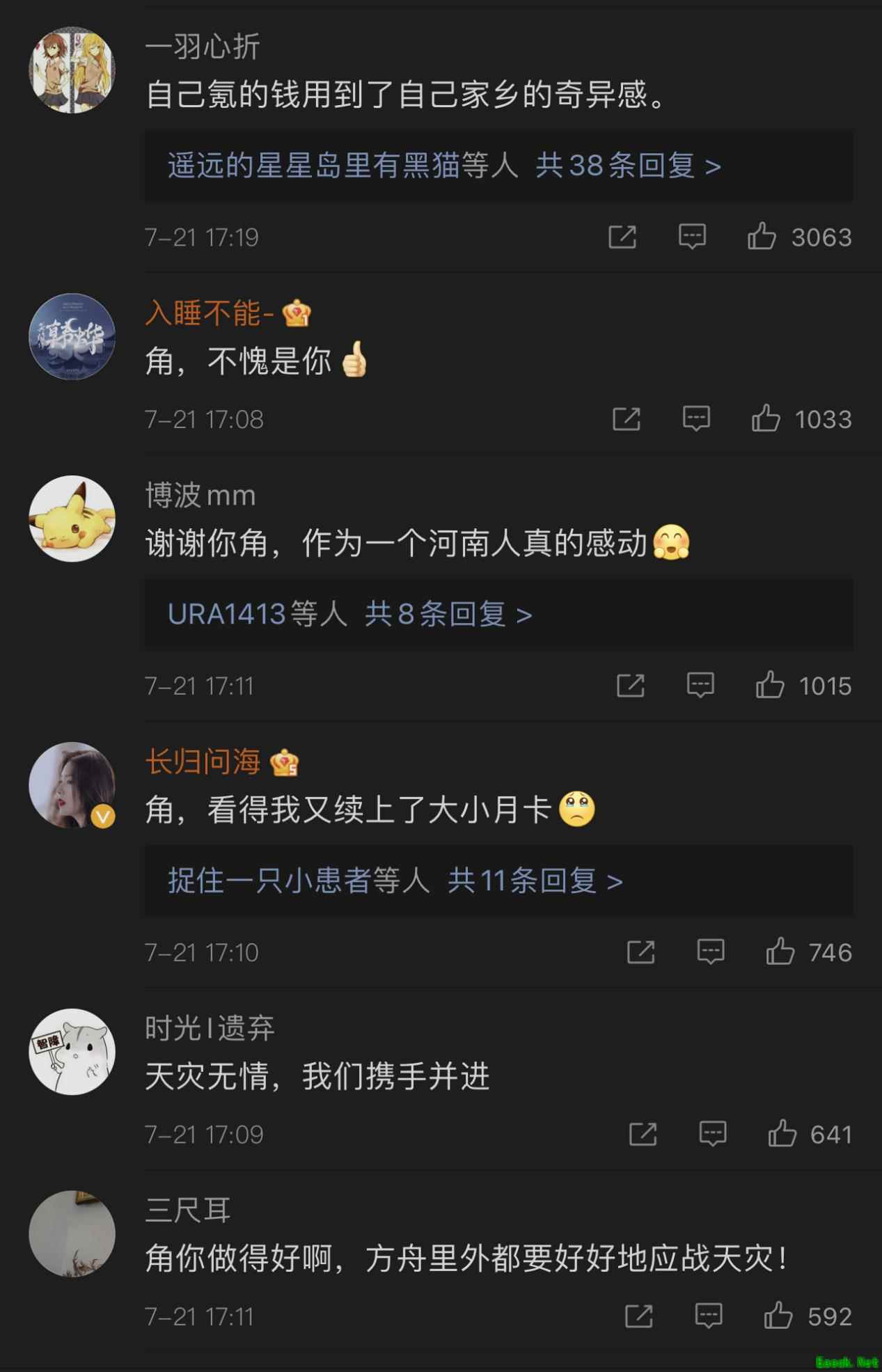Like the comment by 长归问海
The width and height of the screenshot is (882, 1372).
click(780, 952)
